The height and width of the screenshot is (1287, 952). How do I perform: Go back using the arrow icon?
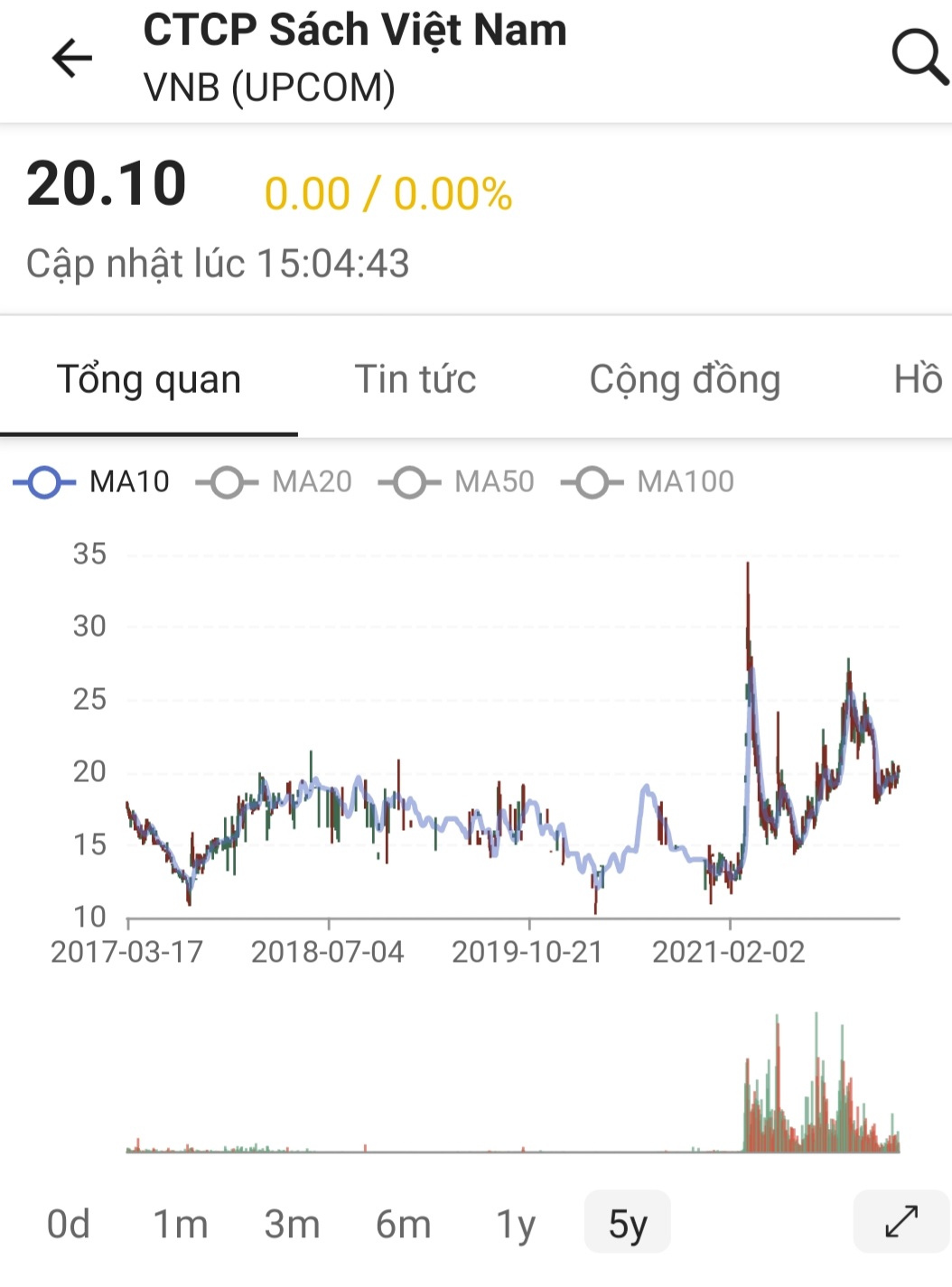[x=72, y=59]
